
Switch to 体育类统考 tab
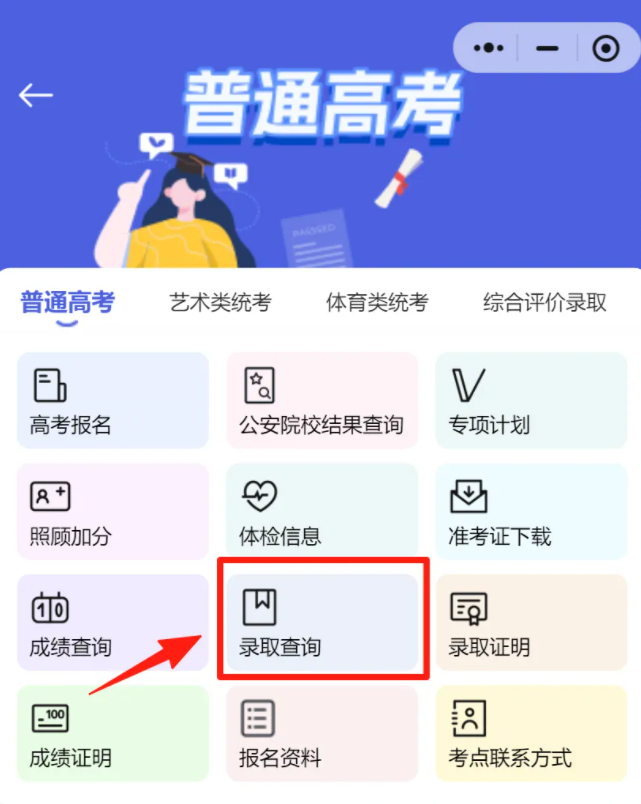(x=376, y=303)
